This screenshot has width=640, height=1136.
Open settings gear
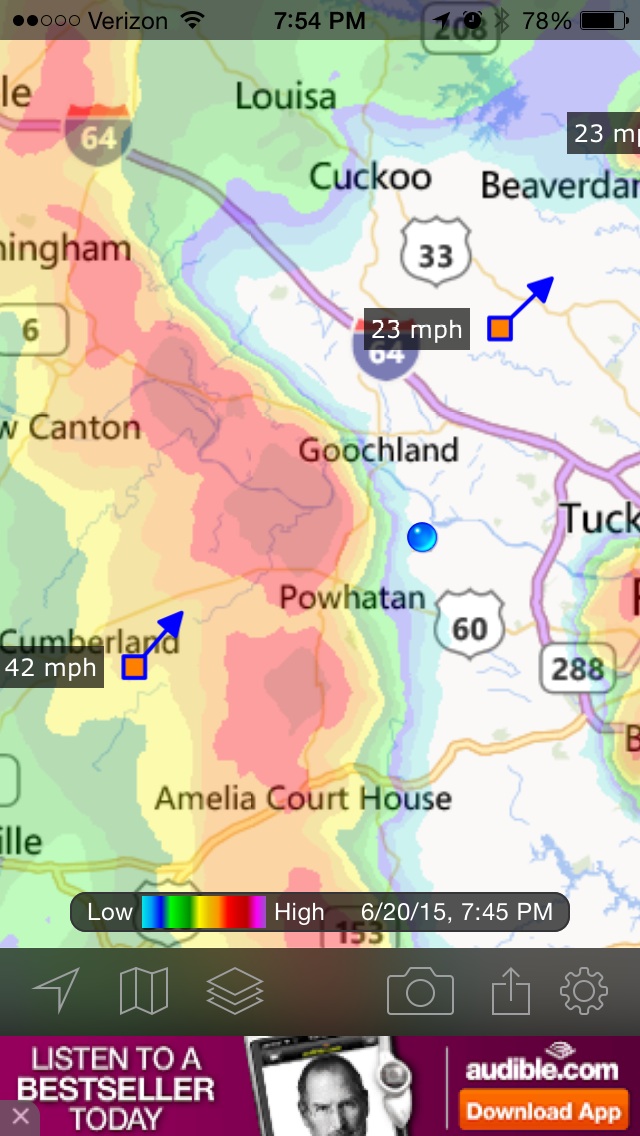pyautogui.click(x=583, y=990)
